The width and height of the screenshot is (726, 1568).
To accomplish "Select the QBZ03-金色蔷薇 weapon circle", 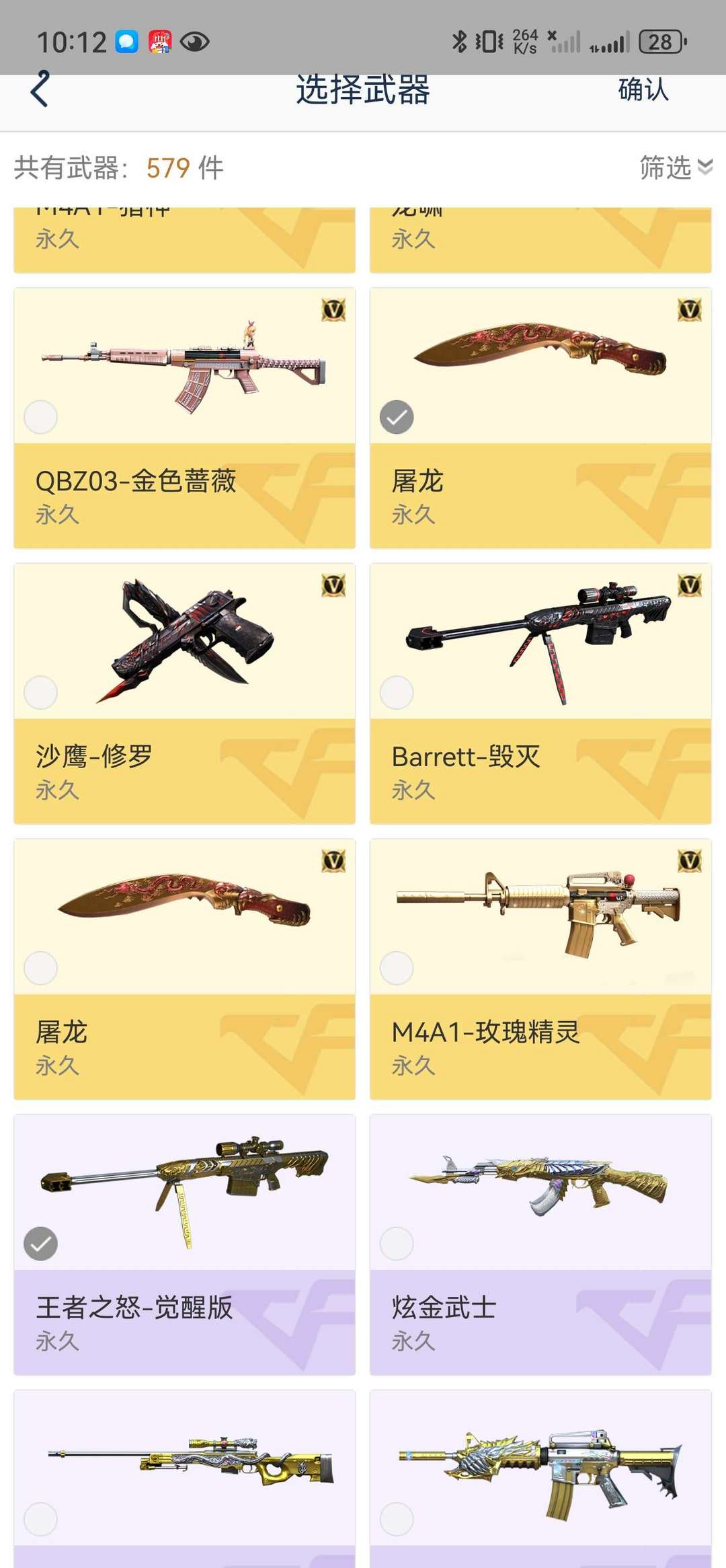I will (40, 417).
